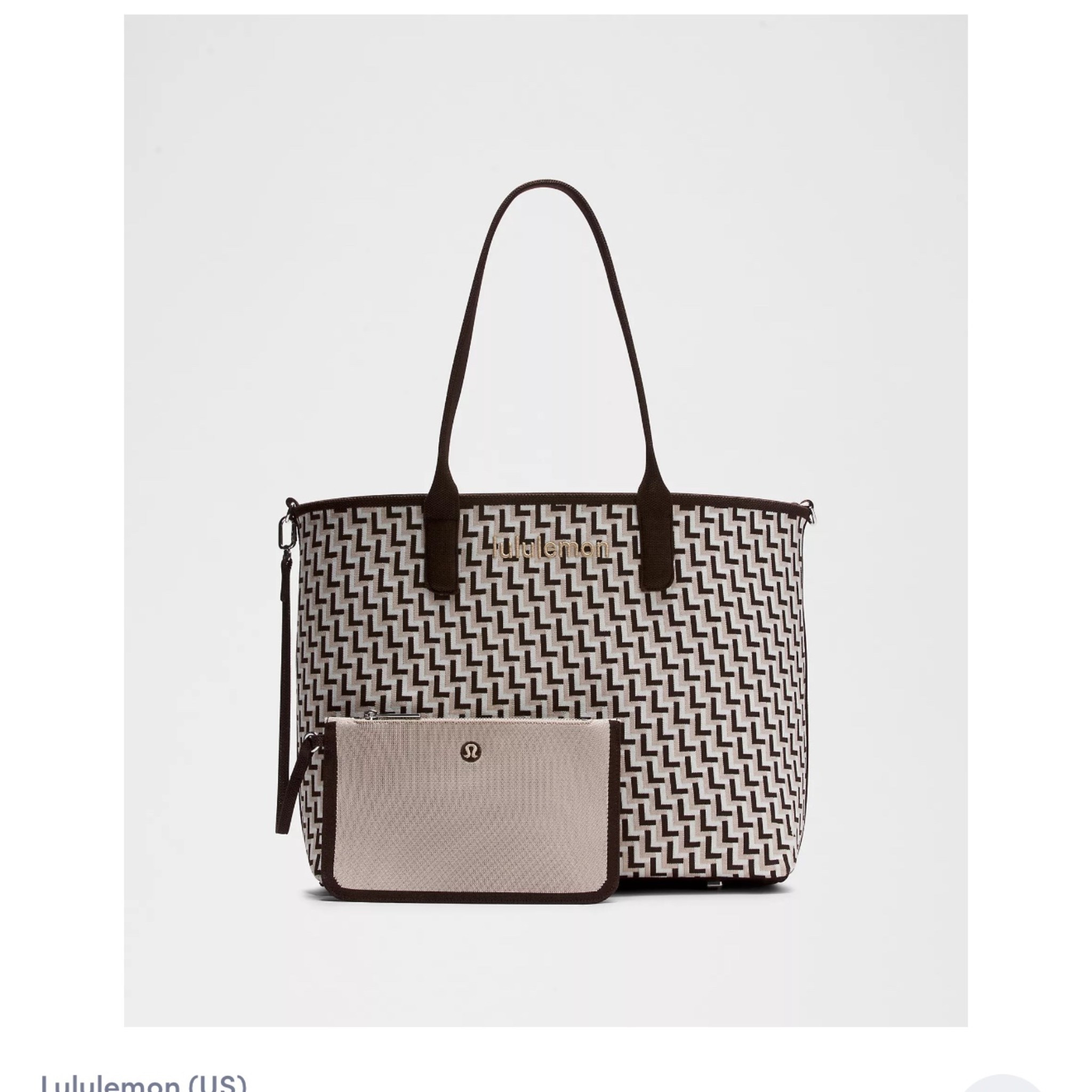Open the Lululemon (US) seller link
Image resolution: width=1092 pixels, height=1092 pixels.
tap(143, 1081)
